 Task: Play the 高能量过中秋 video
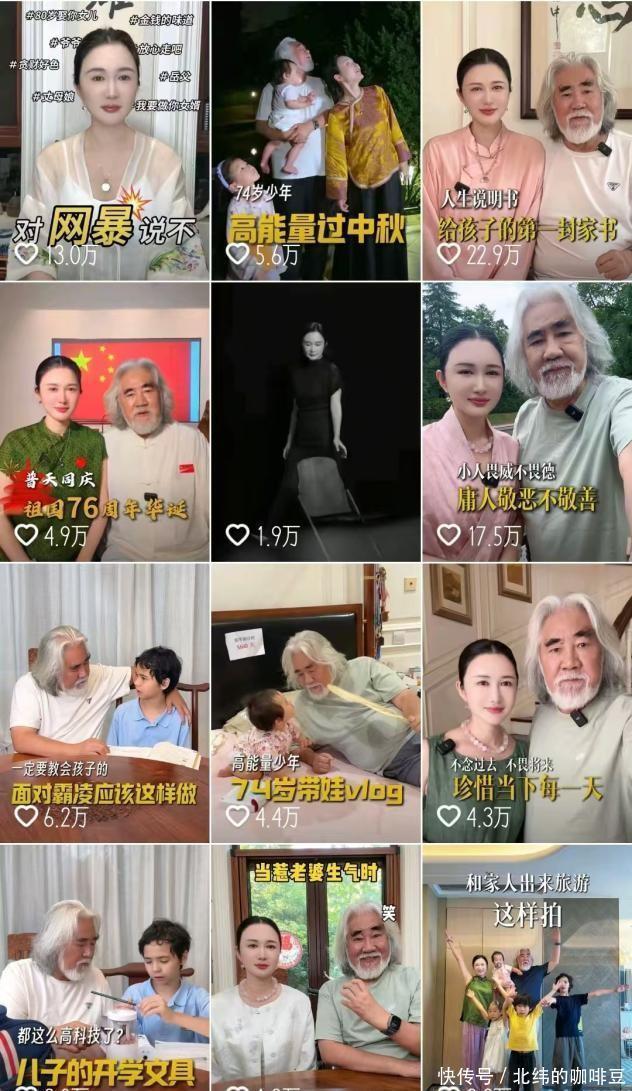coord(316,140)
